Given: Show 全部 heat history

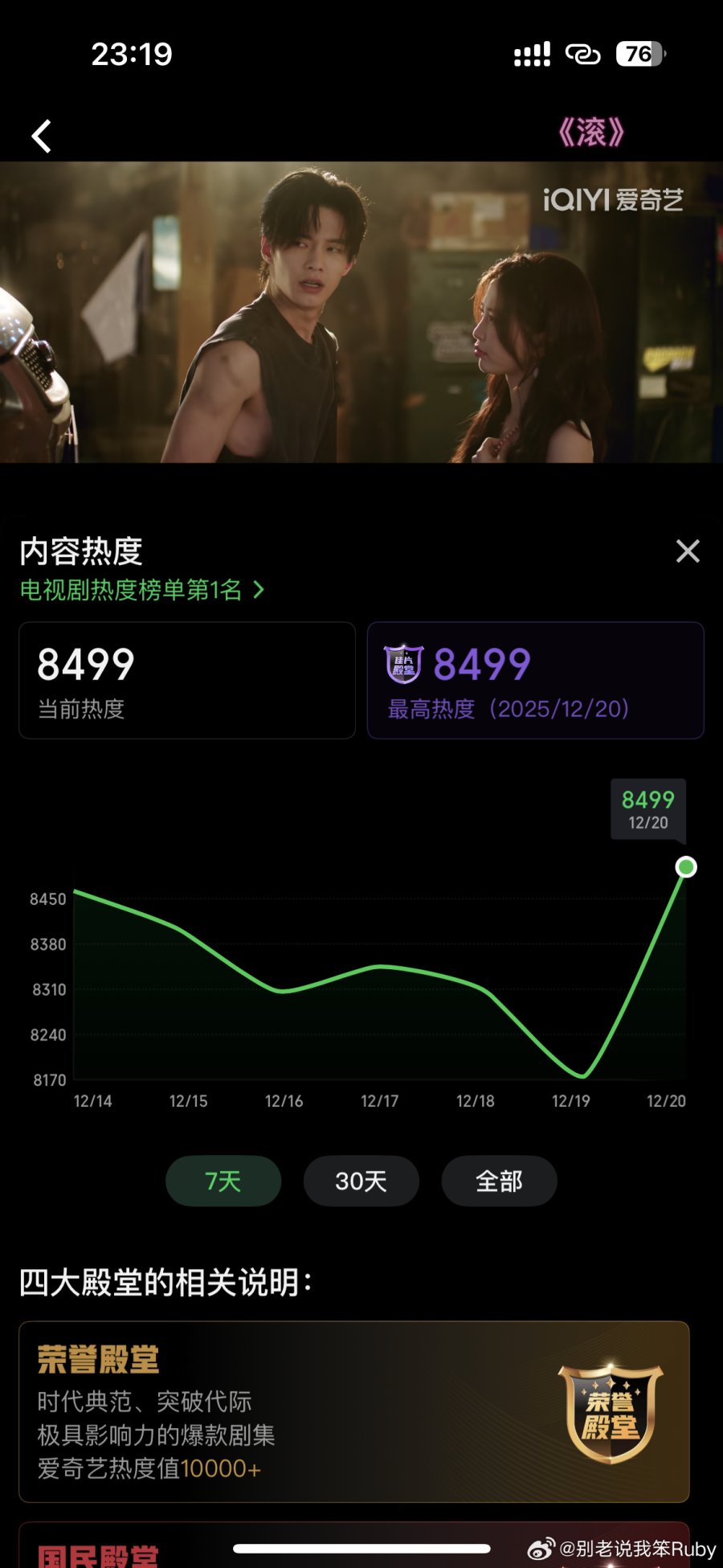Looking at the screenshot, I should tap(499, 1181).
